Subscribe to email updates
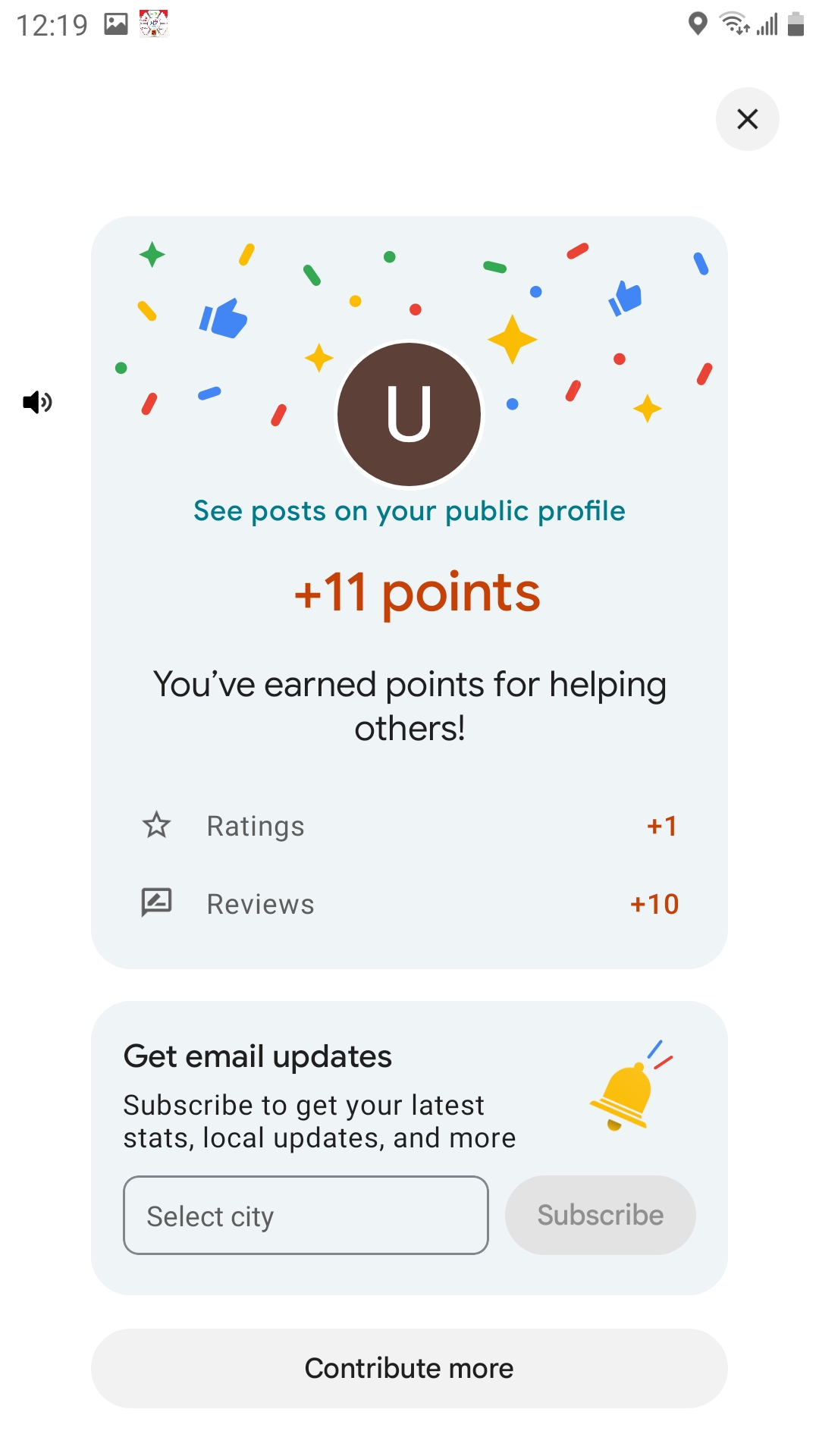 600,1216
